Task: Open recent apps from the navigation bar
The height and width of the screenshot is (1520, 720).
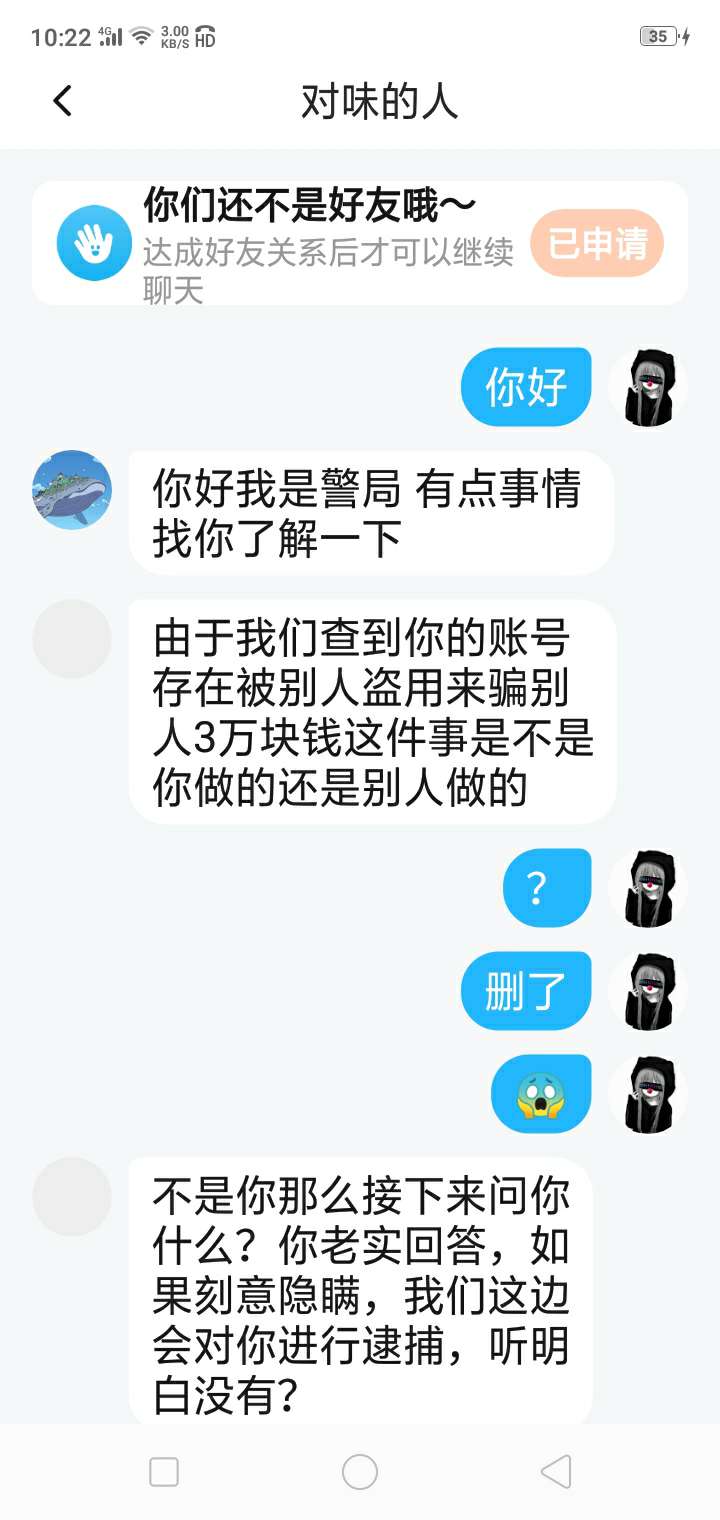Action: coord(164,1472)
